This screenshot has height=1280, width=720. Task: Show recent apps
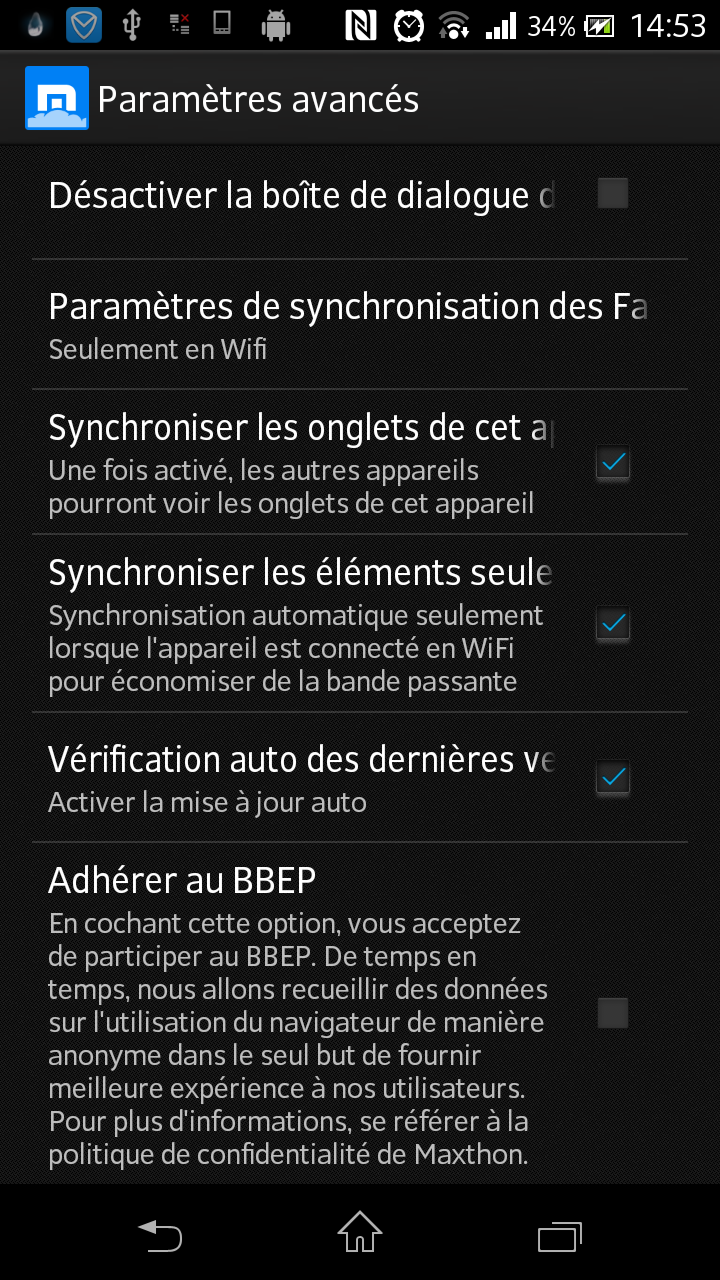pos(559,1235)
